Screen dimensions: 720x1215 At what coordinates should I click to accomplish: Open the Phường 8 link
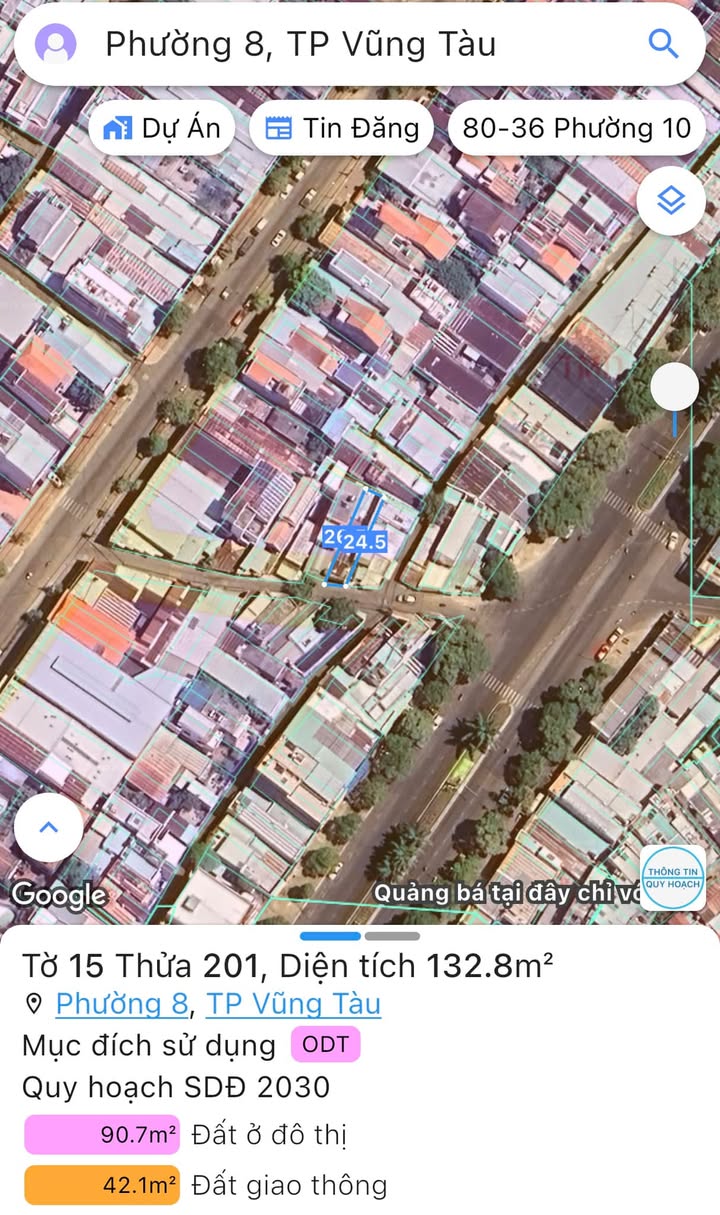click(x=122, y=1003)
